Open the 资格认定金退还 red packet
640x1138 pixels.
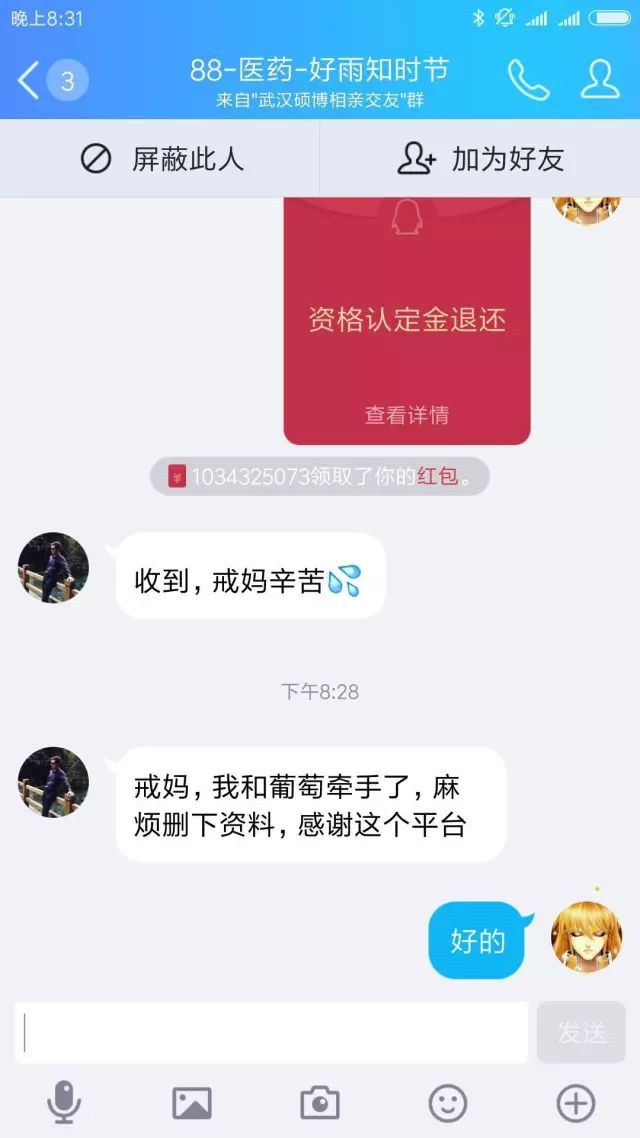click(407, 320)
